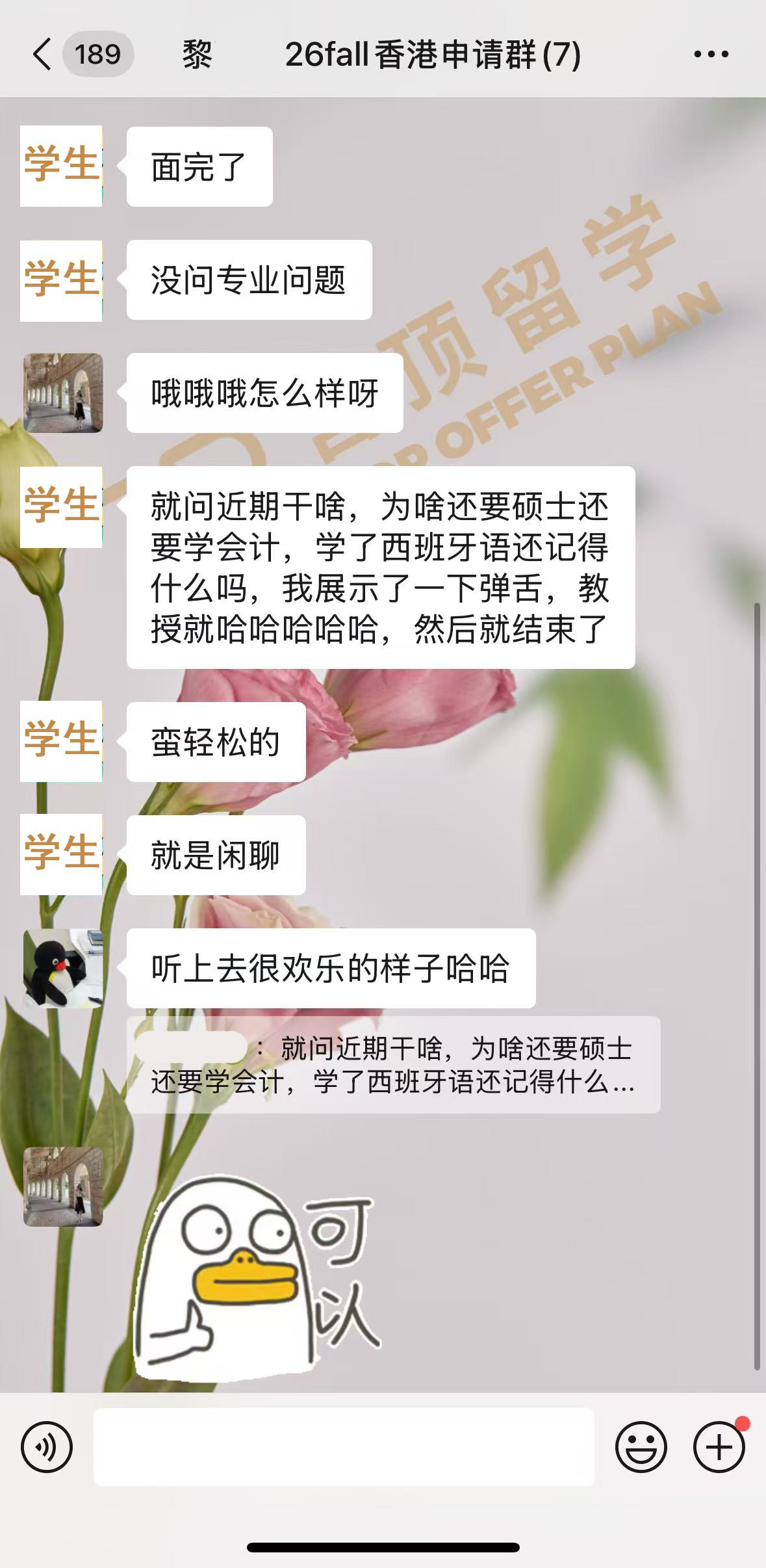
Task: Open the plus attachments menu
Action: click(x=719, y=1446)
